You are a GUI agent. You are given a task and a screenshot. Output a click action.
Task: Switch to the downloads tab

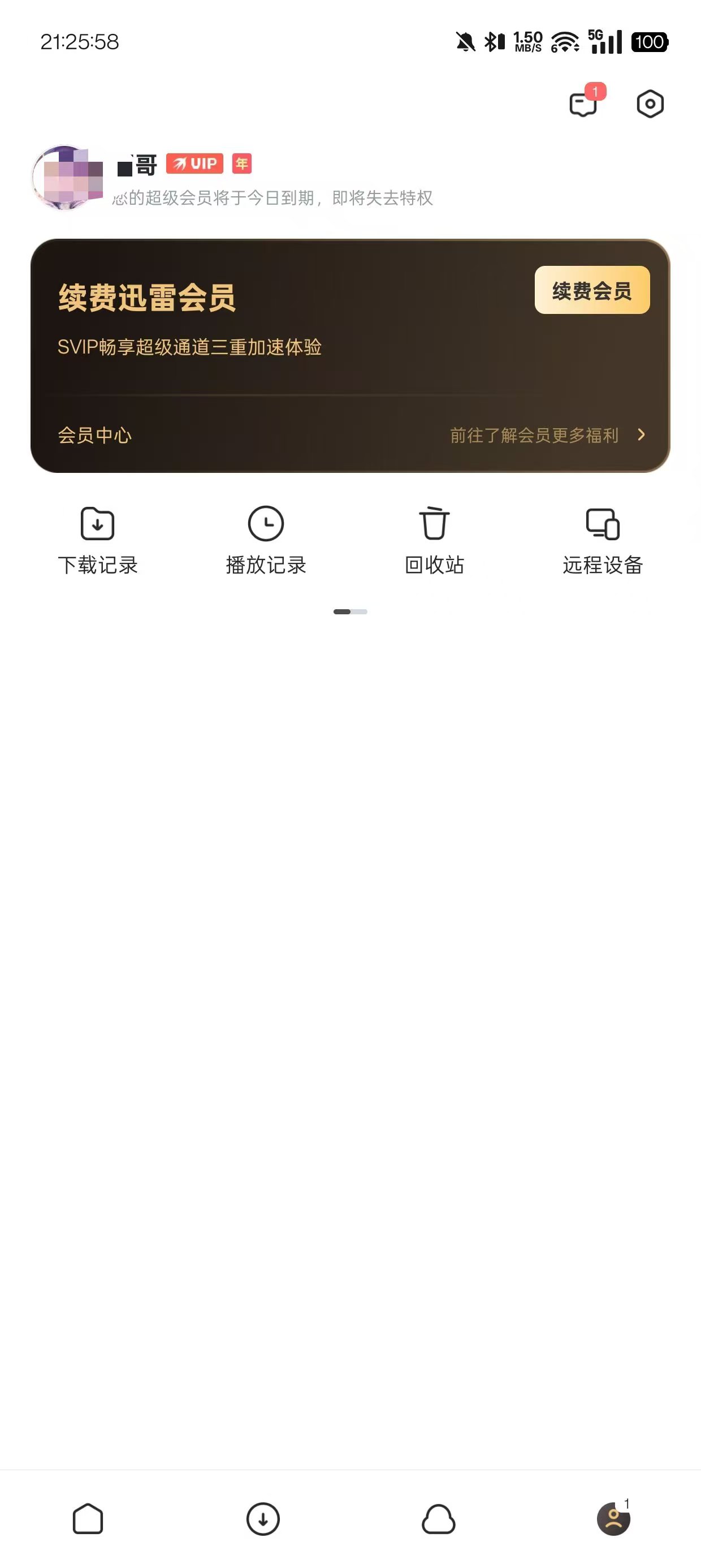click(263, 1519)
